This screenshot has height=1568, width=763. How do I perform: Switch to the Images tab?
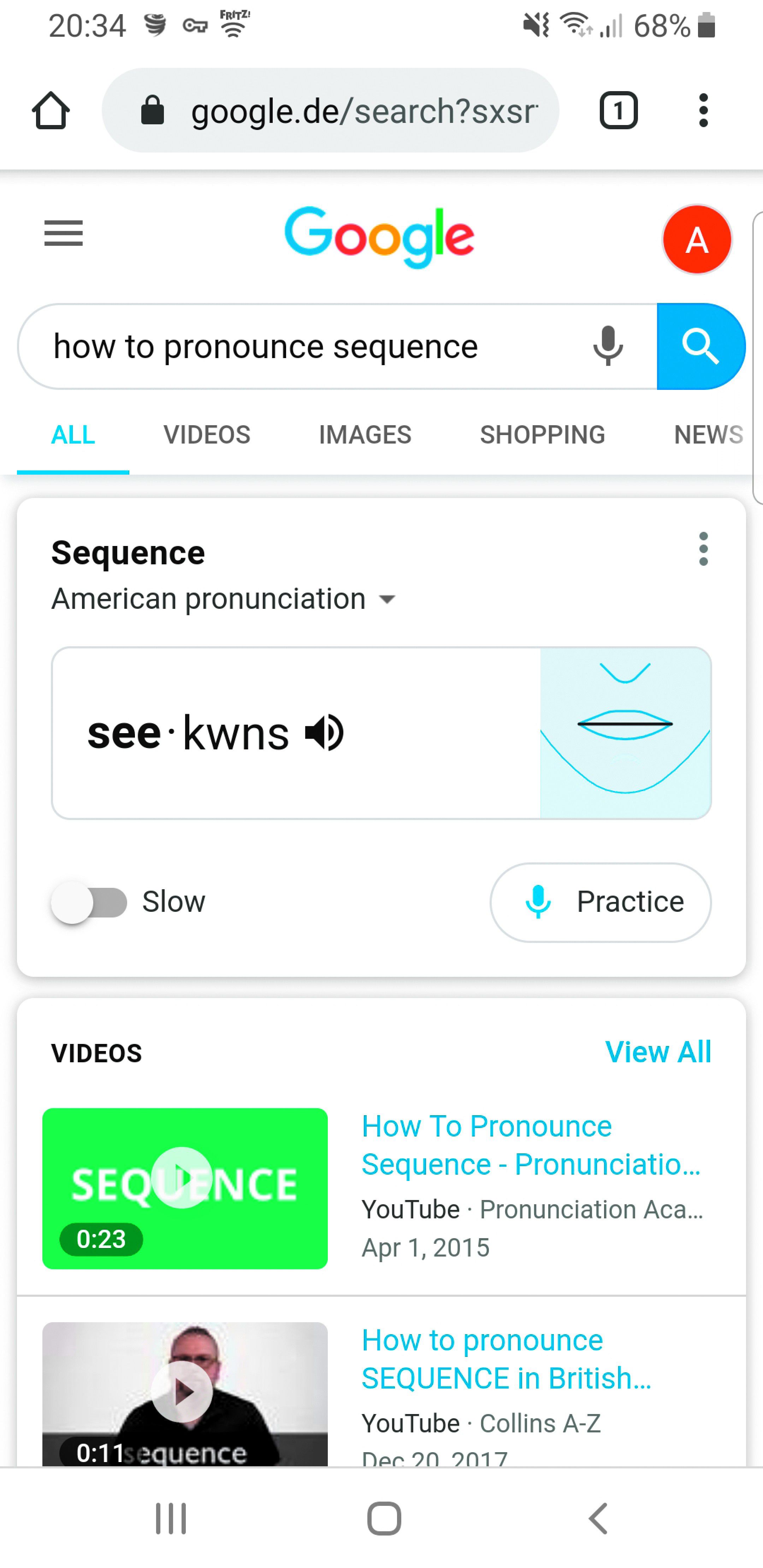[365, 435]
